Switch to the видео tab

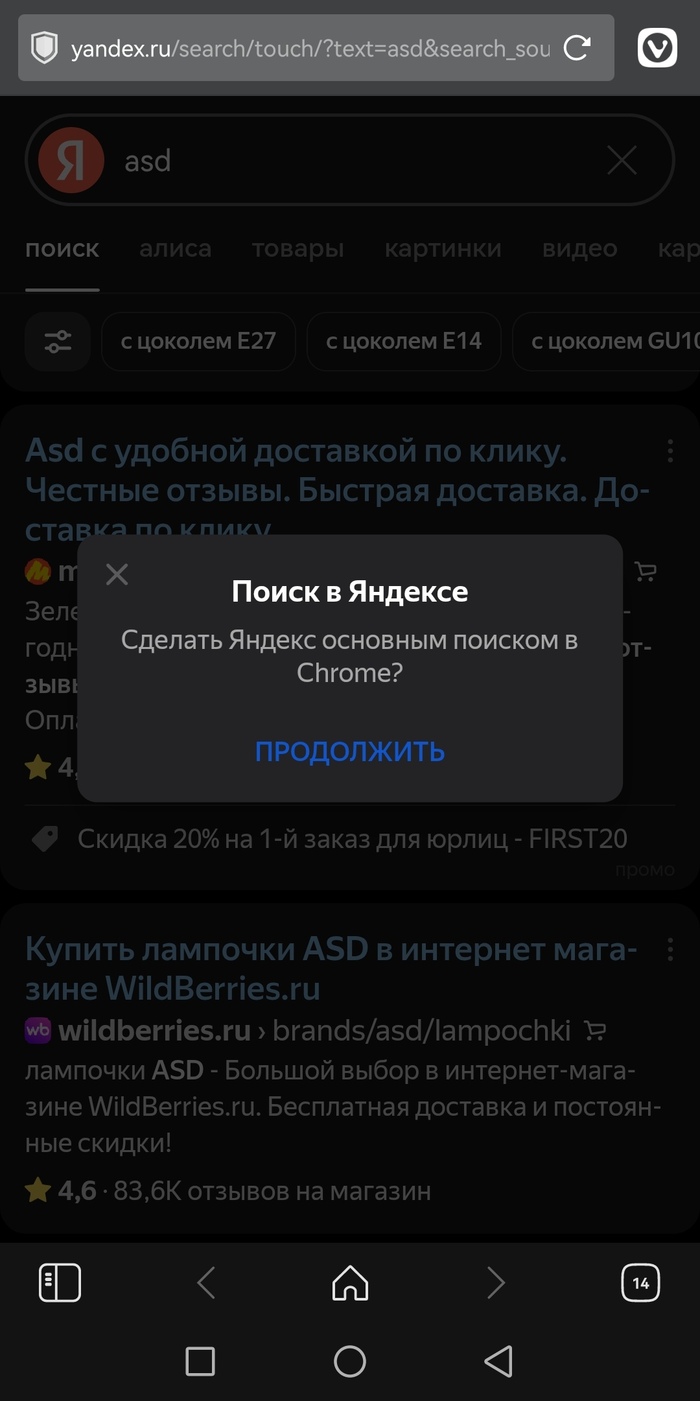[x=579, y=249]
